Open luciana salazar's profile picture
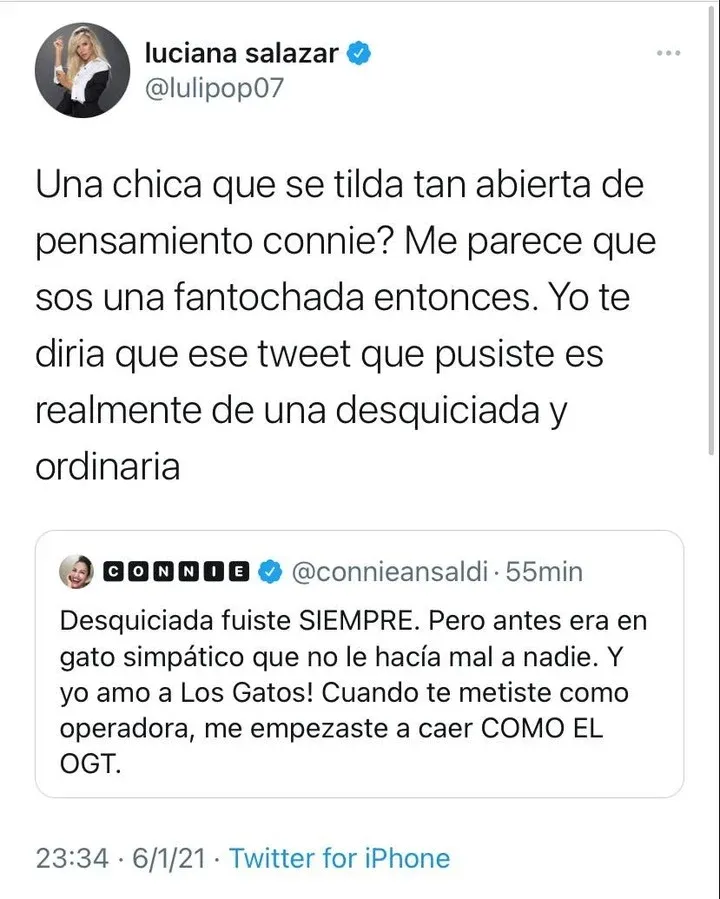720x899 pixels. click(x=83, y=71)
